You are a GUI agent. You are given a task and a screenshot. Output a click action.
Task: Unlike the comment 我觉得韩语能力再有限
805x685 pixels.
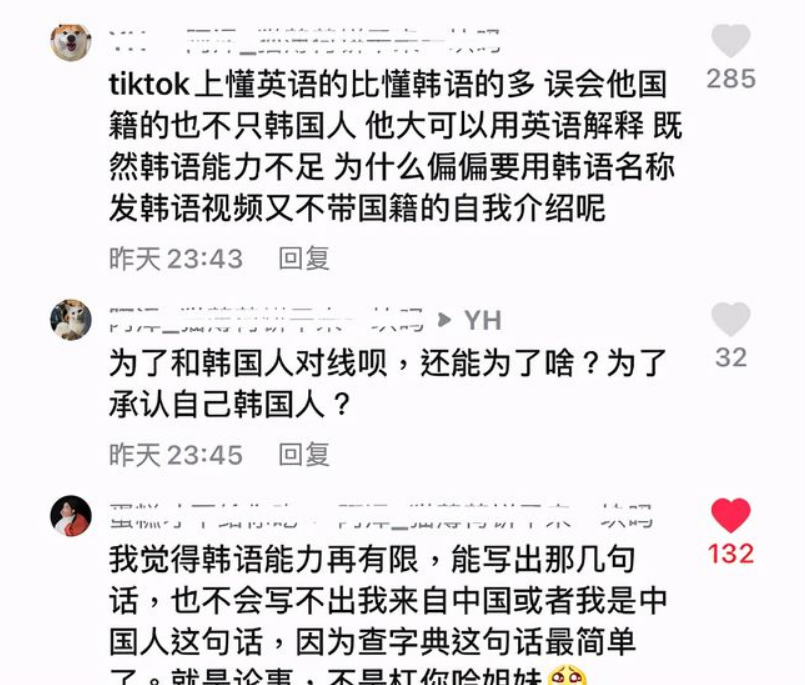click(730, 515)
